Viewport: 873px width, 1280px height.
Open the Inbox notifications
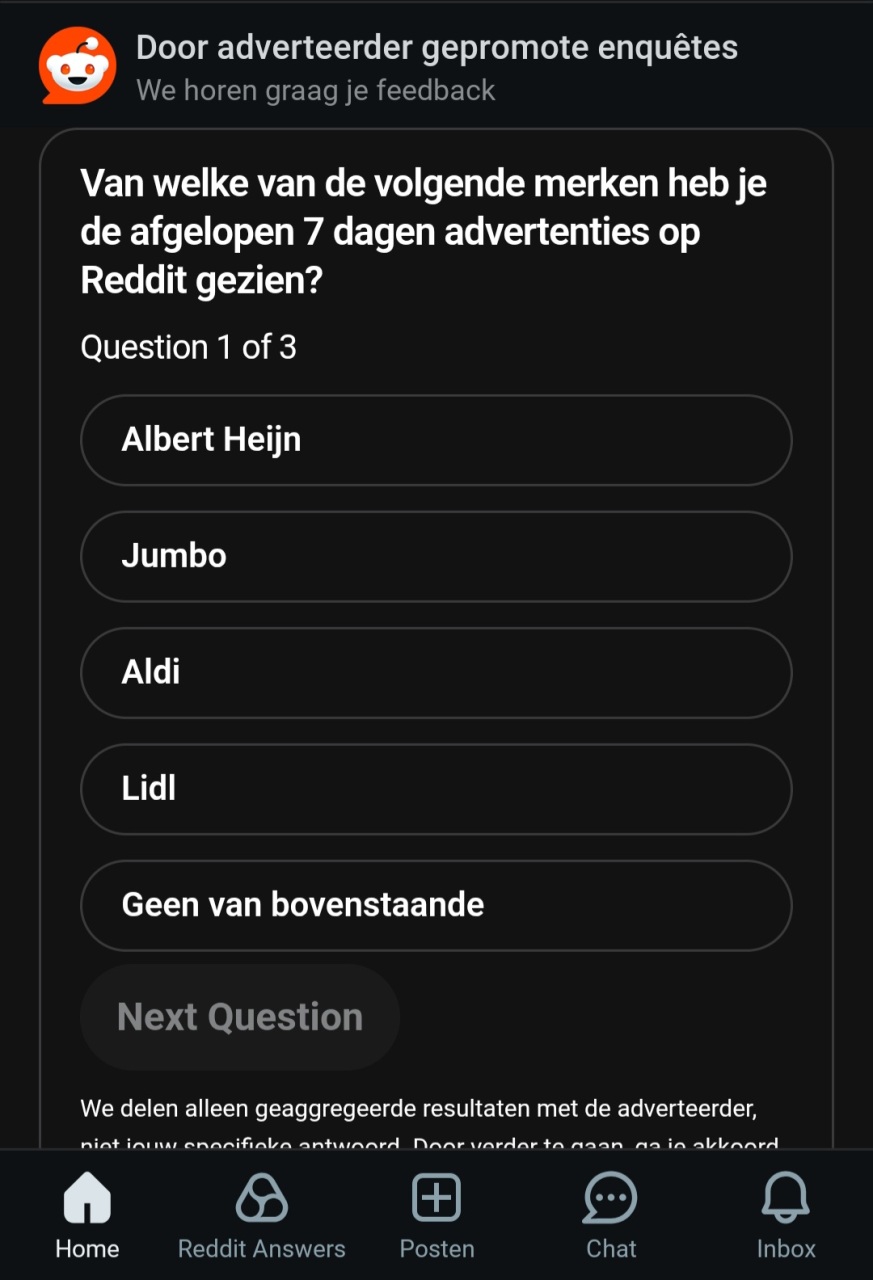click(x=786, y=1215)
